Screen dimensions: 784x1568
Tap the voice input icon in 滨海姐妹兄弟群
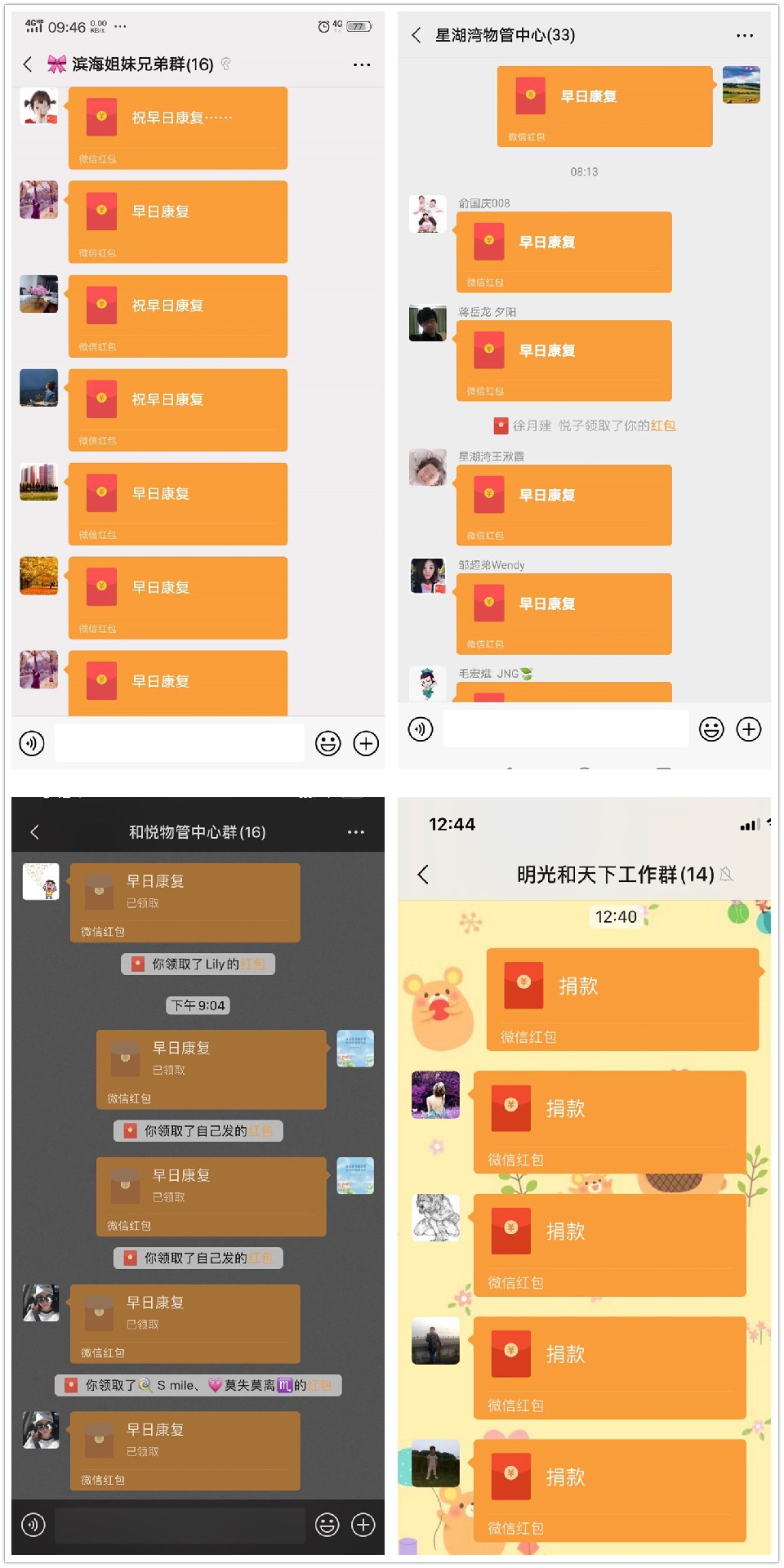click(31, 743)
